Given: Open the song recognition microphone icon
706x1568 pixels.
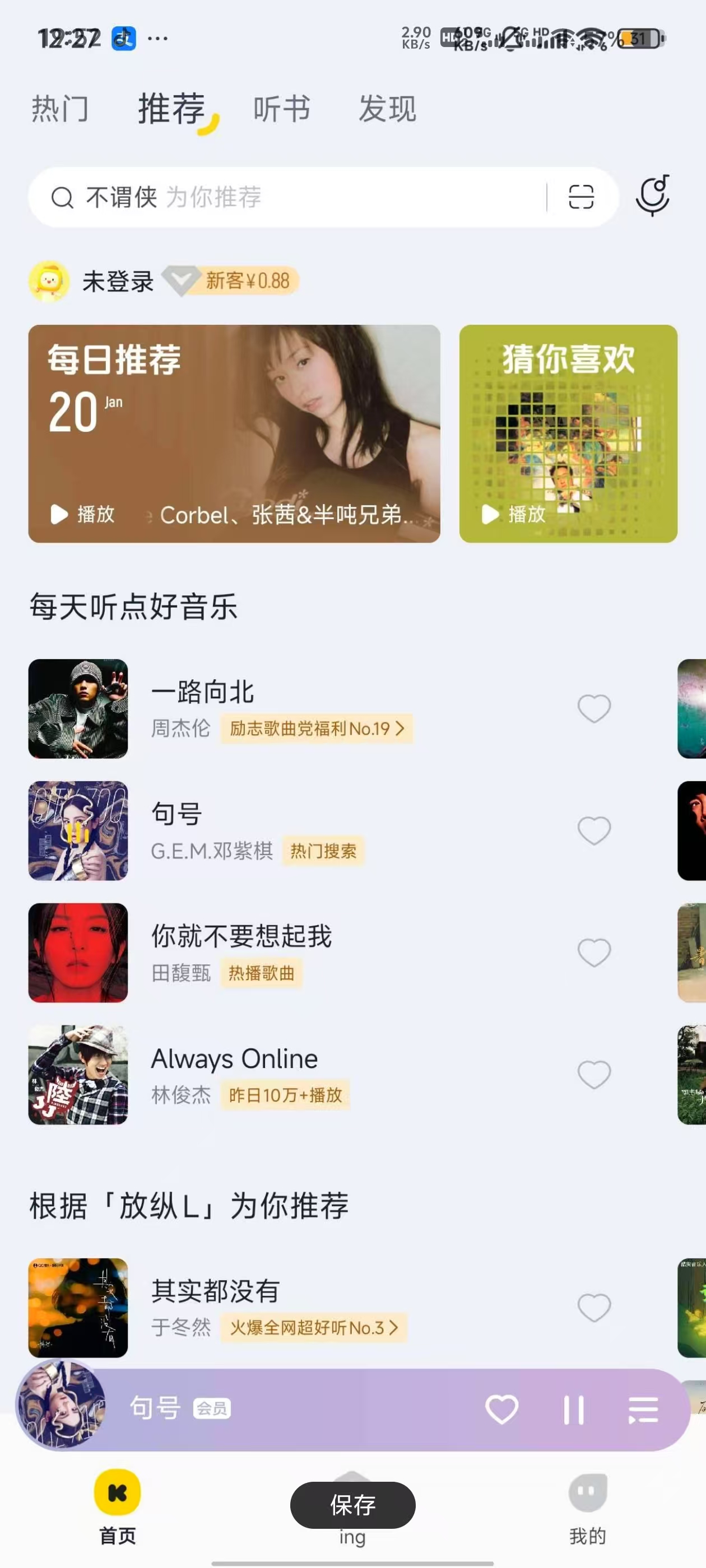Looking at the screenshot, I should coord(652,195).
